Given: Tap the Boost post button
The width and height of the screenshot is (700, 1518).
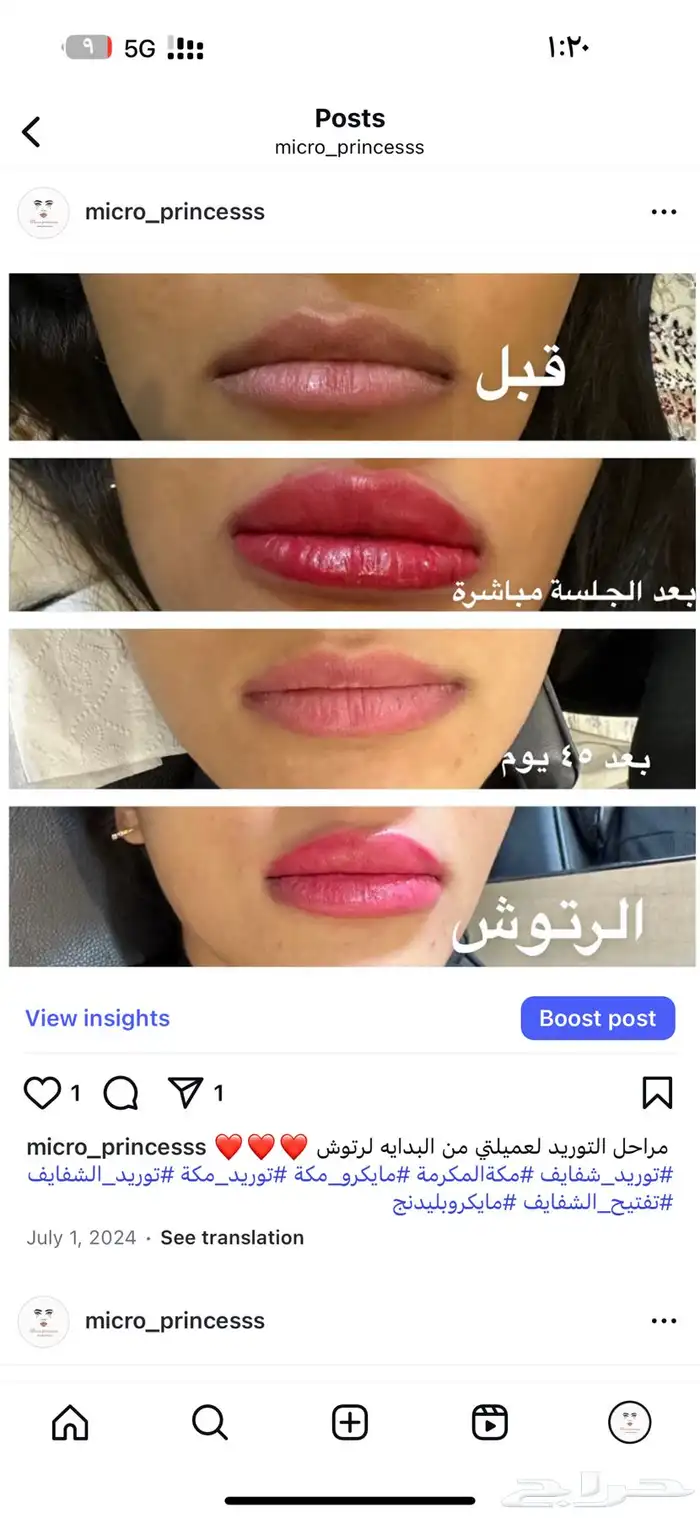Looking at the screenshot, I should pos(597,1018).
